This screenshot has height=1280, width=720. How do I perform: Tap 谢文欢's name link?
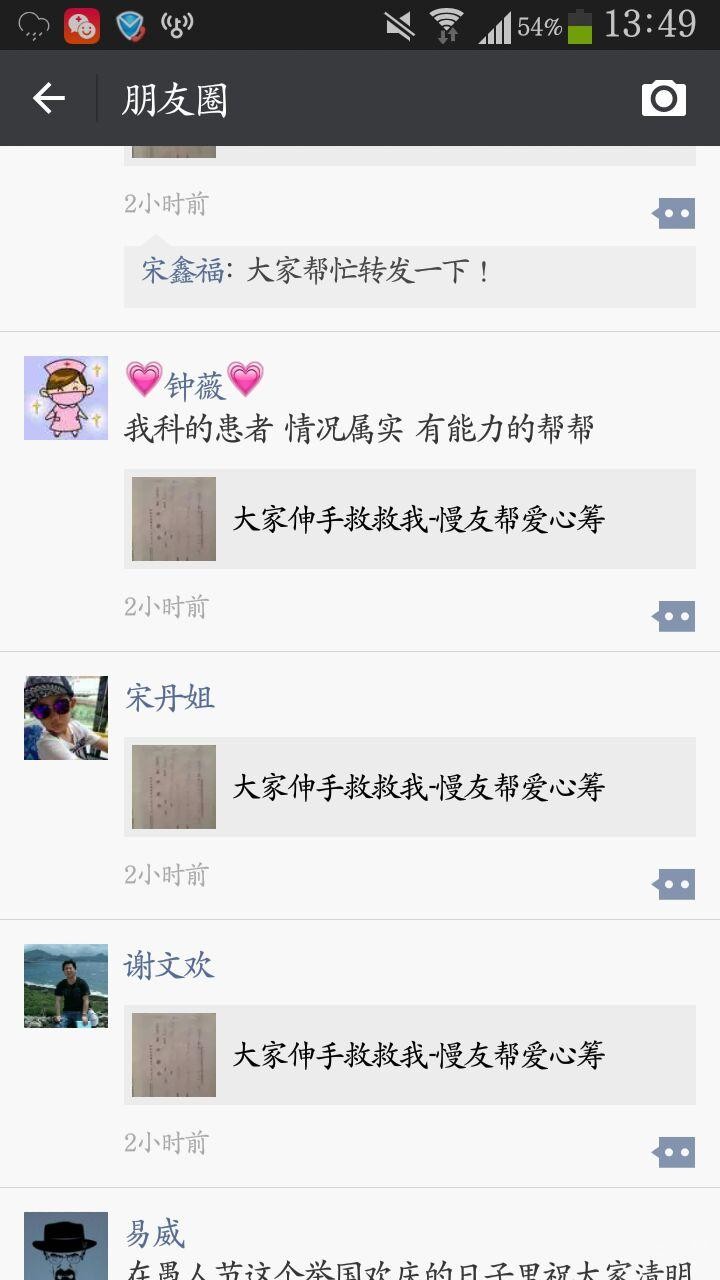[x=170, y=965]
